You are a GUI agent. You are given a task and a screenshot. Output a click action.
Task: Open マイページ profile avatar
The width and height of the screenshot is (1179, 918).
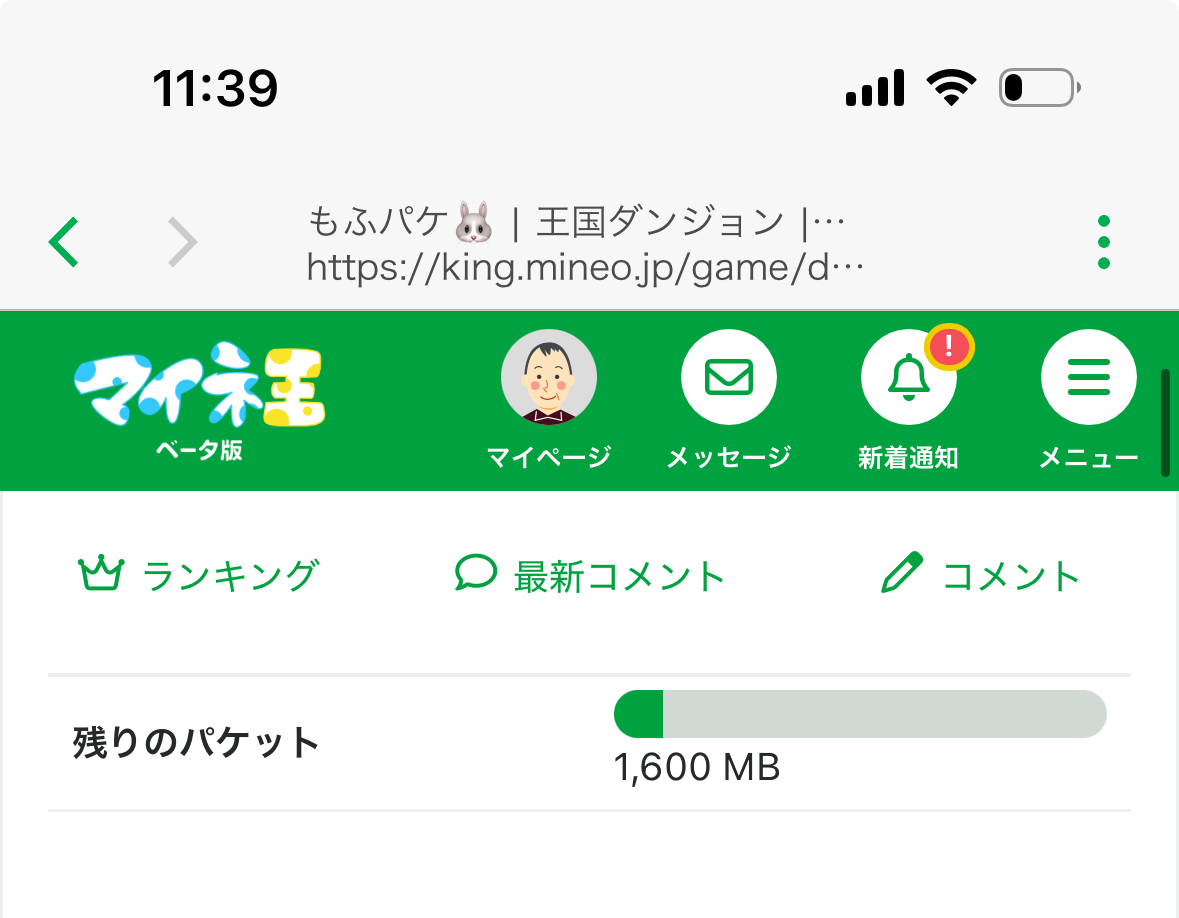548,378
